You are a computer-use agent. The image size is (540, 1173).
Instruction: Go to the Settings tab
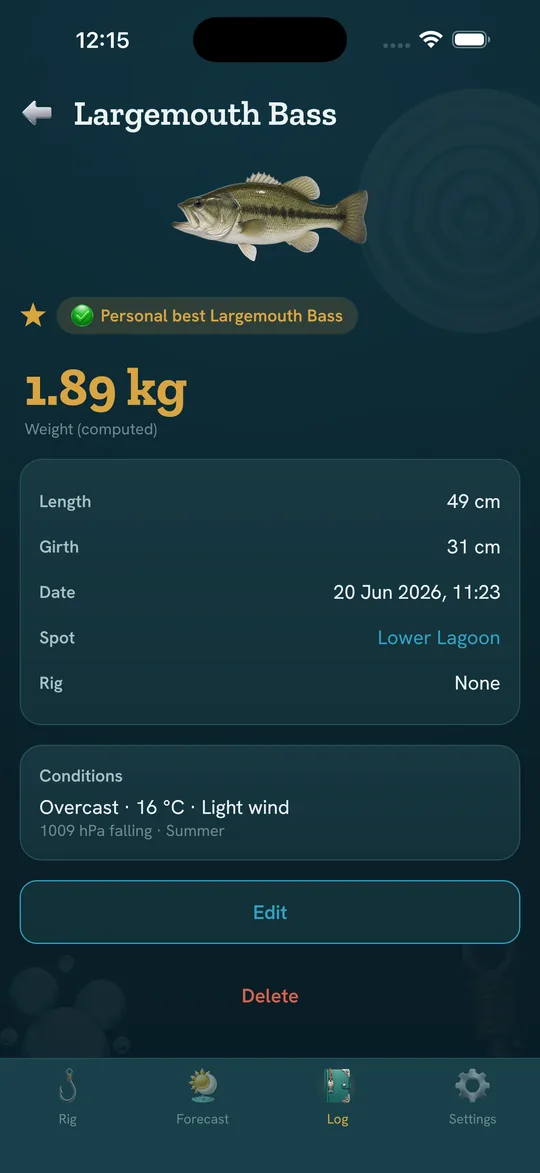tap(473, 1097)
